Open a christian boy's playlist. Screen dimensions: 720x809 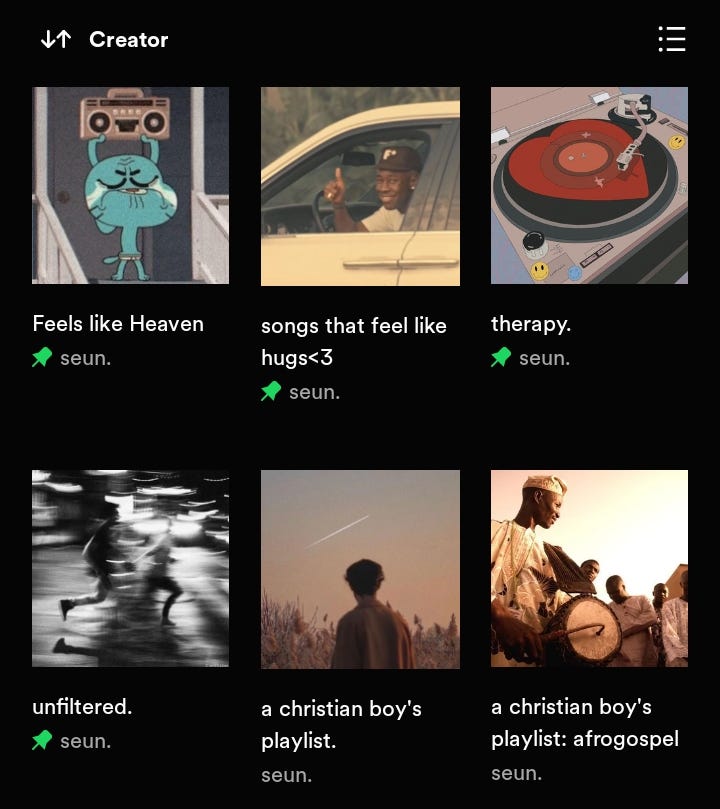(x=360, y=569)
